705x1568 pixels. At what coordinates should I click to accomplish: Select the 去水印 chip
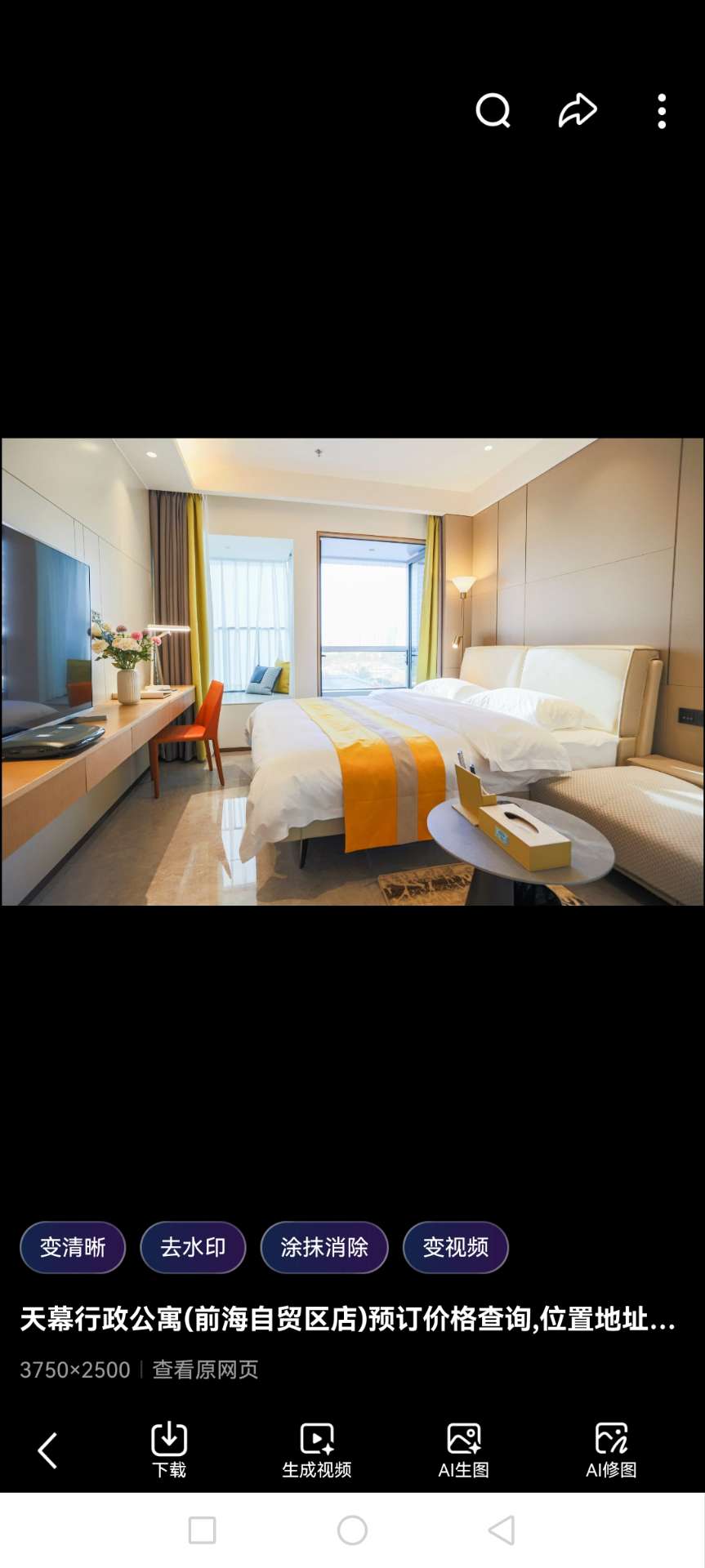pos(193,1247)
